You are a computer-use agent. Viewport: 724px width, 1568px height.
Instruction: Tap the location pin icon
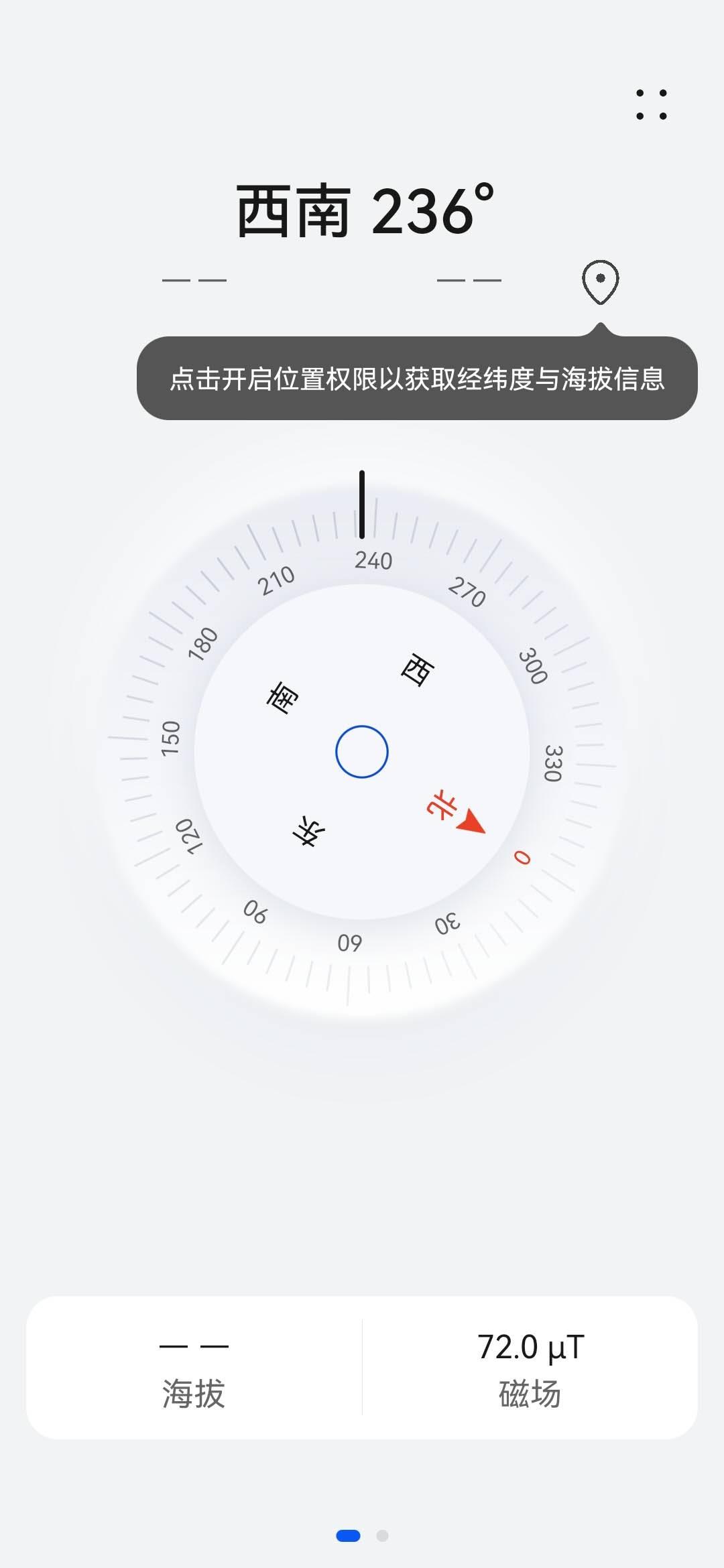tap(600, 281)
